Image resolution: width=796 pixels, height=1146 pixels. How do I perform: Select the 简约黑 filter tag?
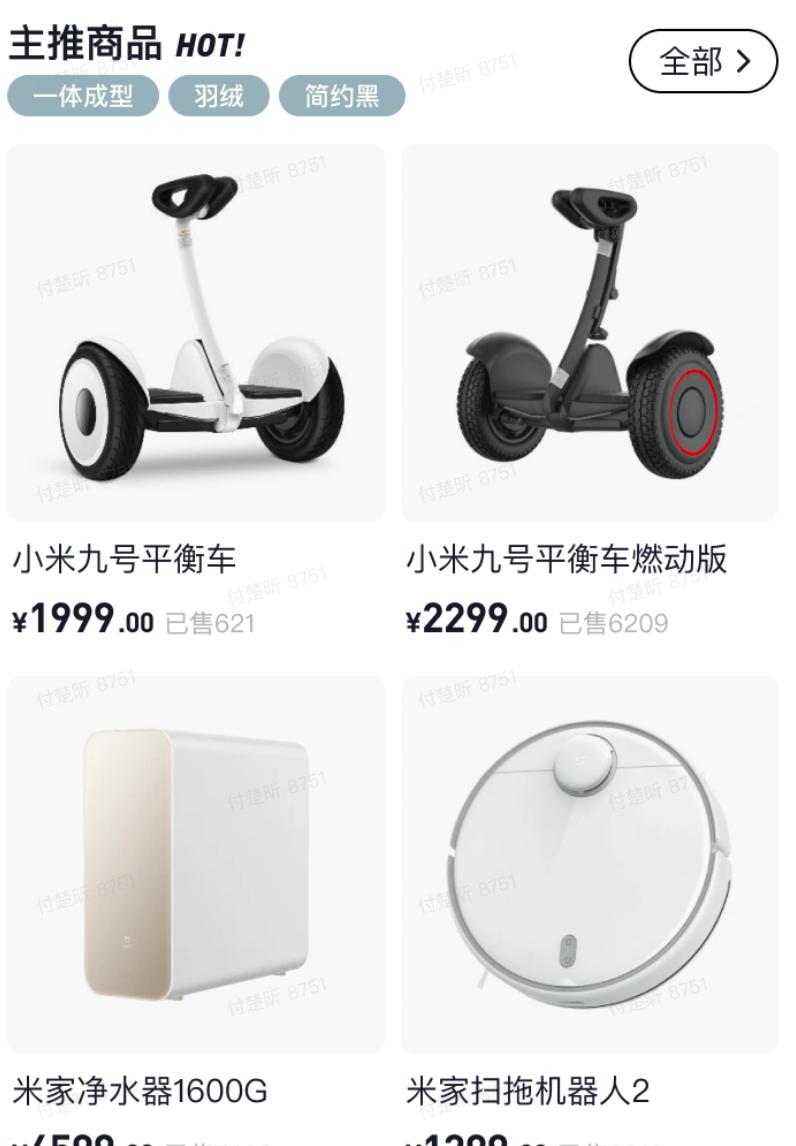tap(343, 98)
